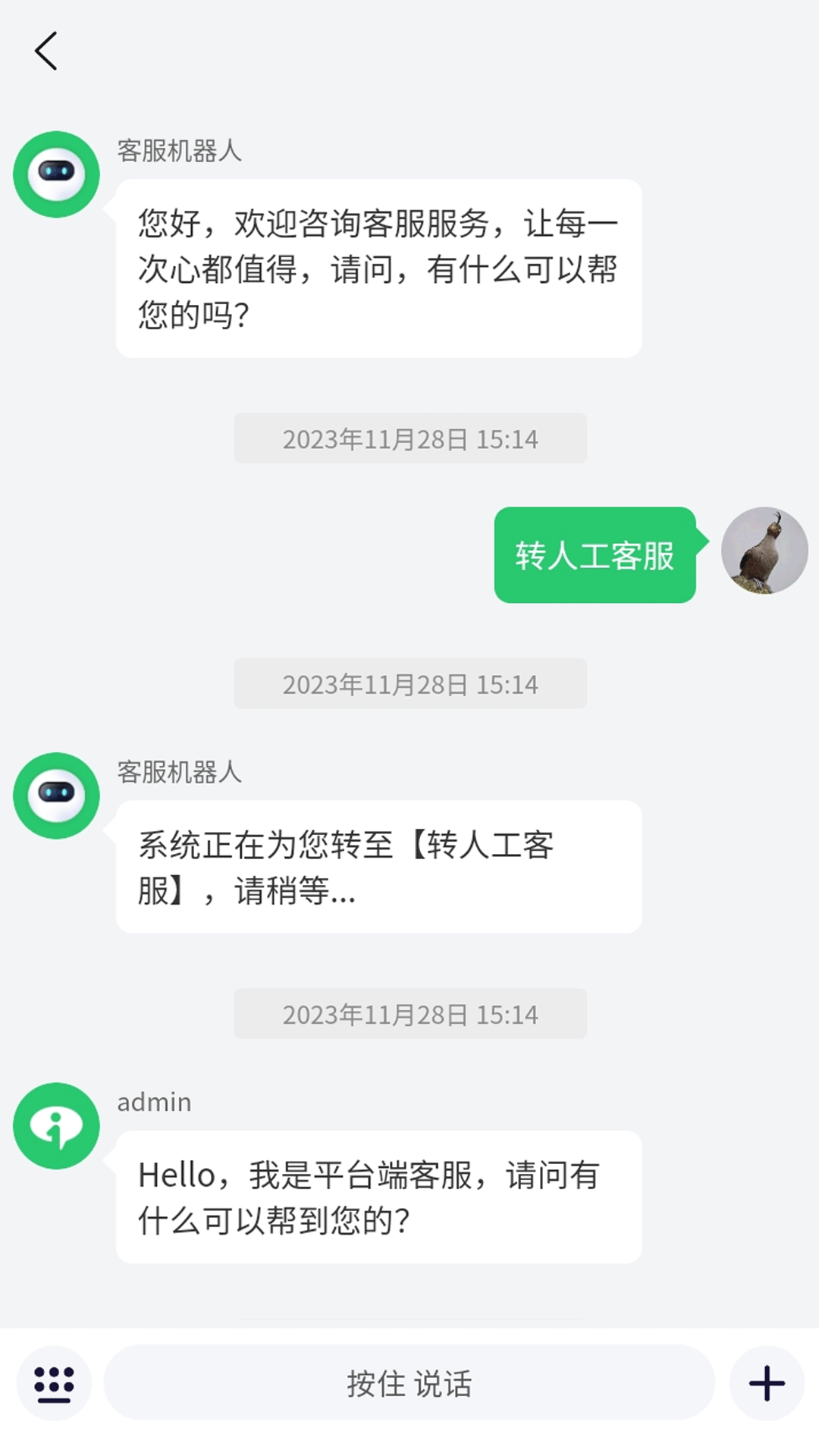Image resolution: width=819 pixels, height=1456 pixels.
Task: Tap the first 15:14 timestamp
Action: (409, 439)
